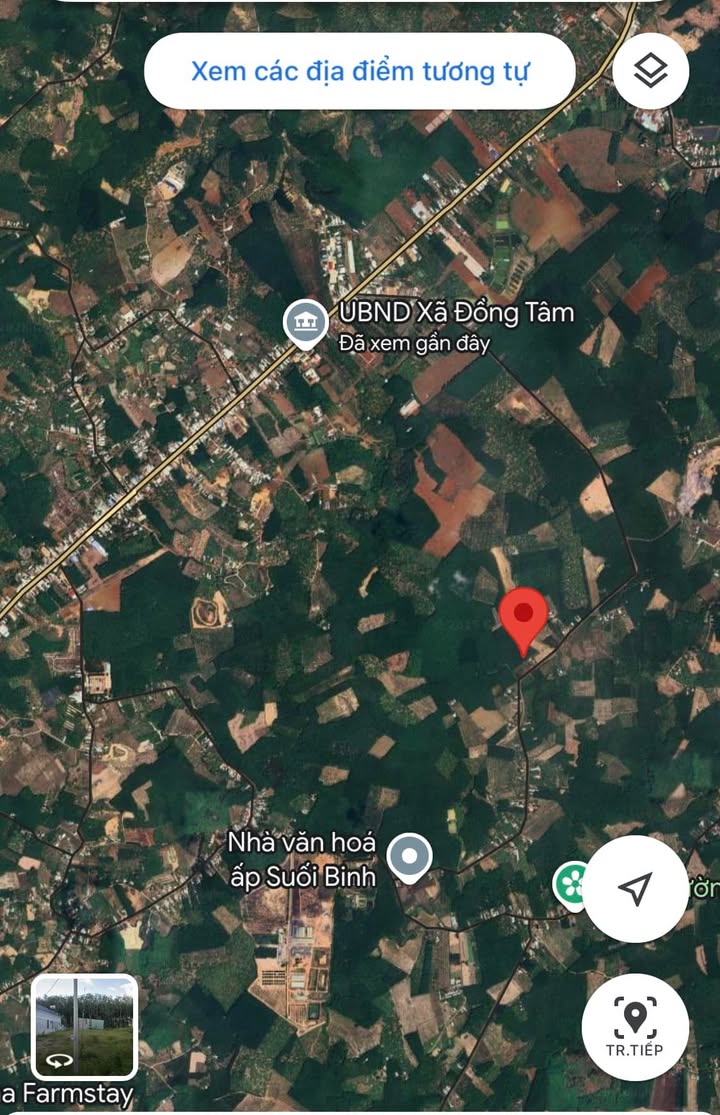This screenshot has width=720, height=1115.
Task: Tap the 'Xem các địa điểm tương tự' button
Action: (x=359, y=72)
